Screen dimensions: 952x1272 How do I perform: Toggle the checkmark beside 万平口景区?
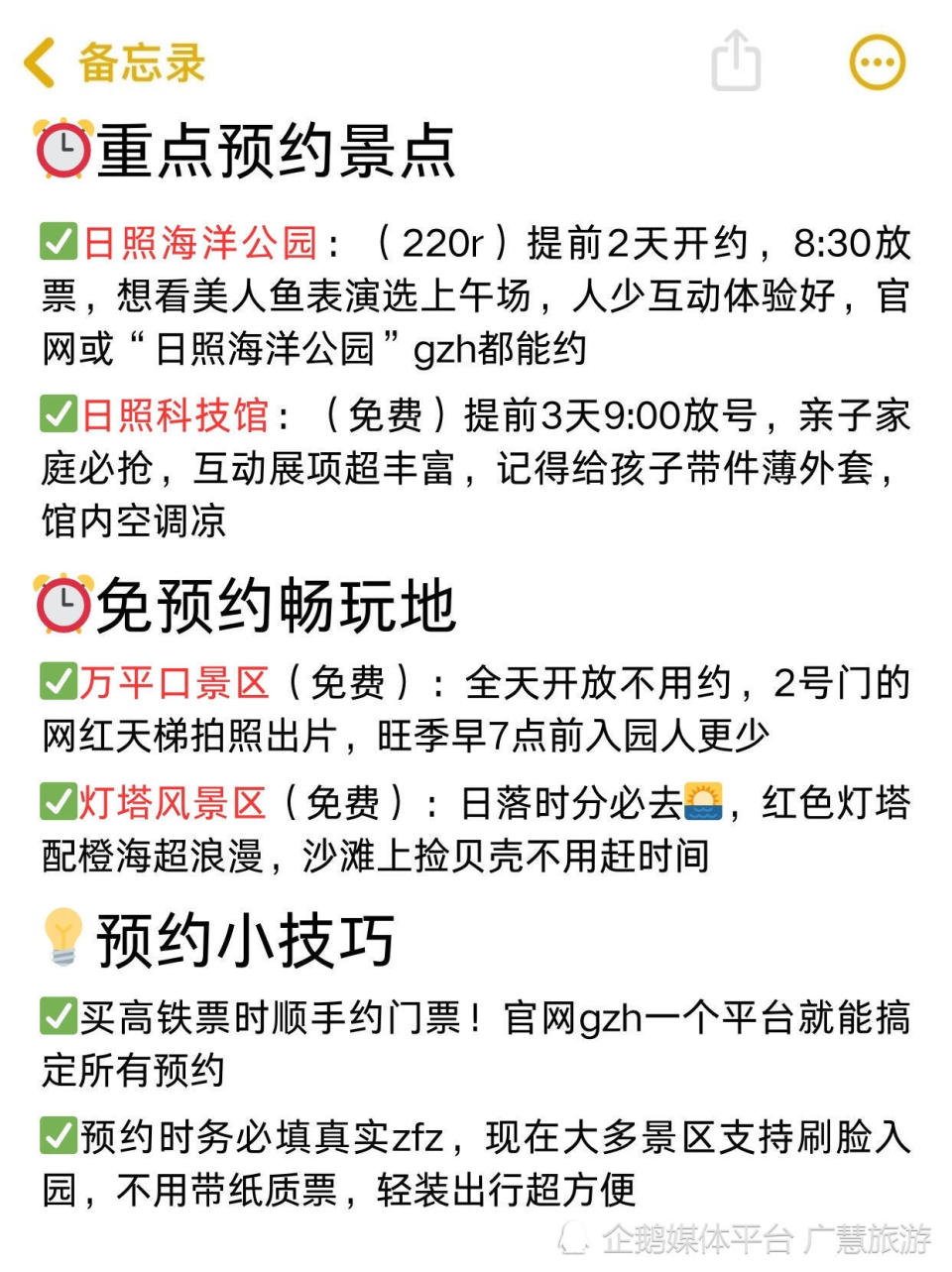[x=59, y=680]
